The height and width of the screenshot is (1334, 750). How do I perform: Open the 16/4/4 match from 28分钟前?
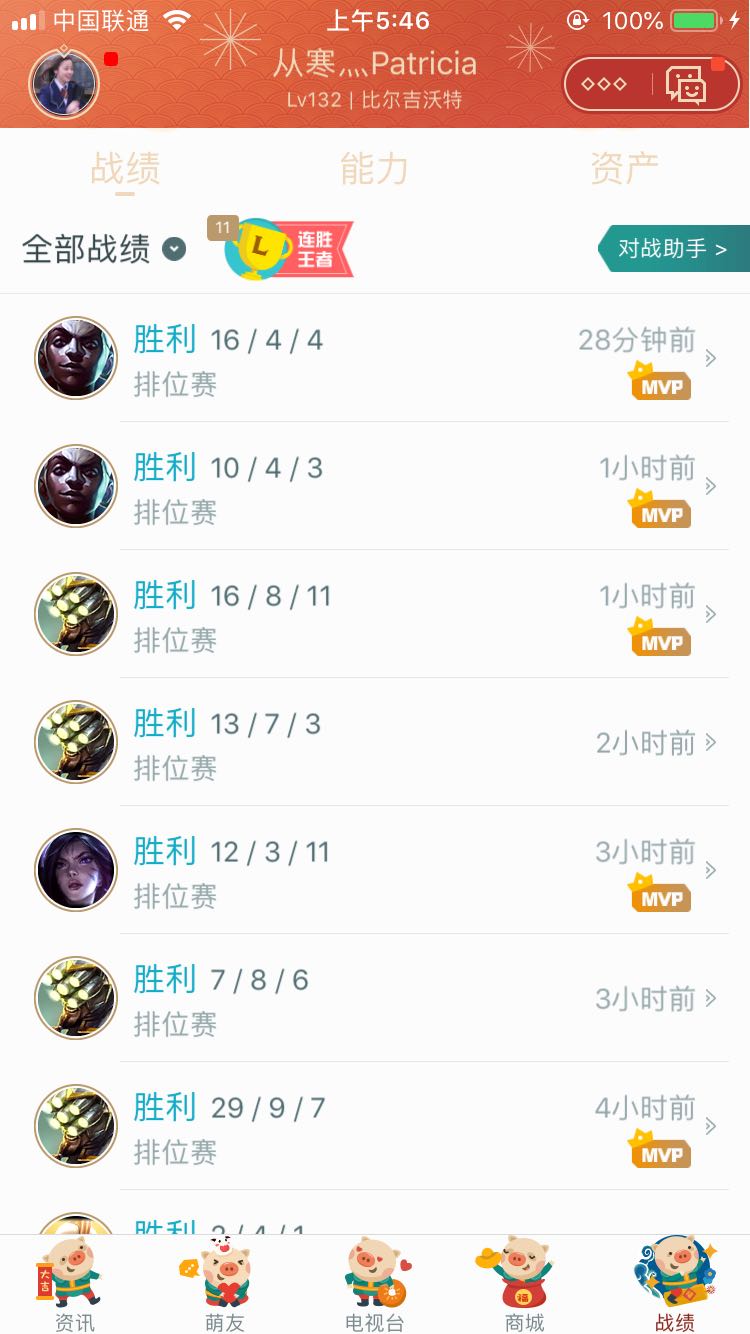(375, 358)
